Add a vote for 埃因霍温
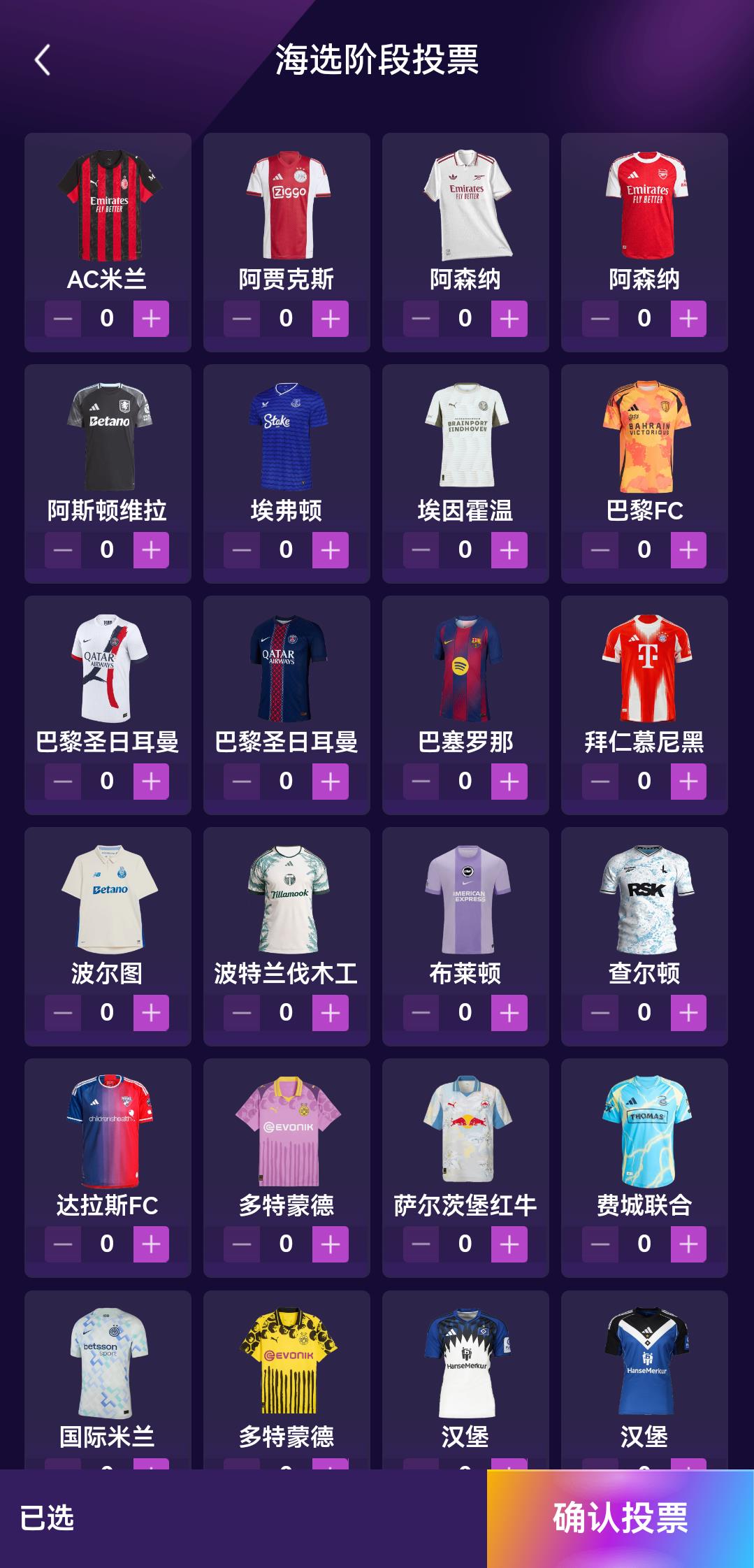This screenshot has height=1568, width=754. point(509,550)
